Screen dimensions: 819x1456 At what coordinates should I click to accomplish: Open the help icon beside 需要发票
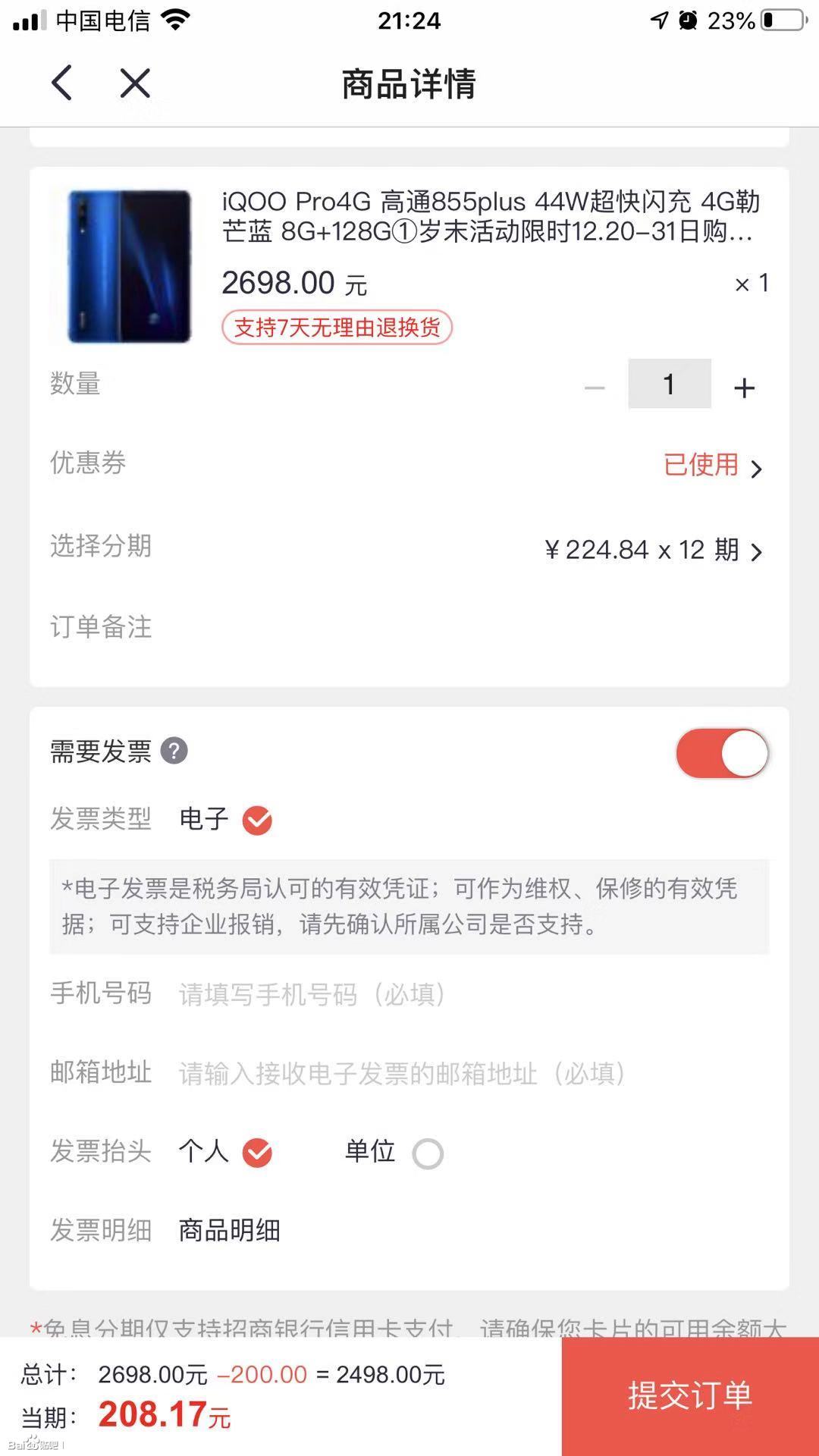[174, 751]
